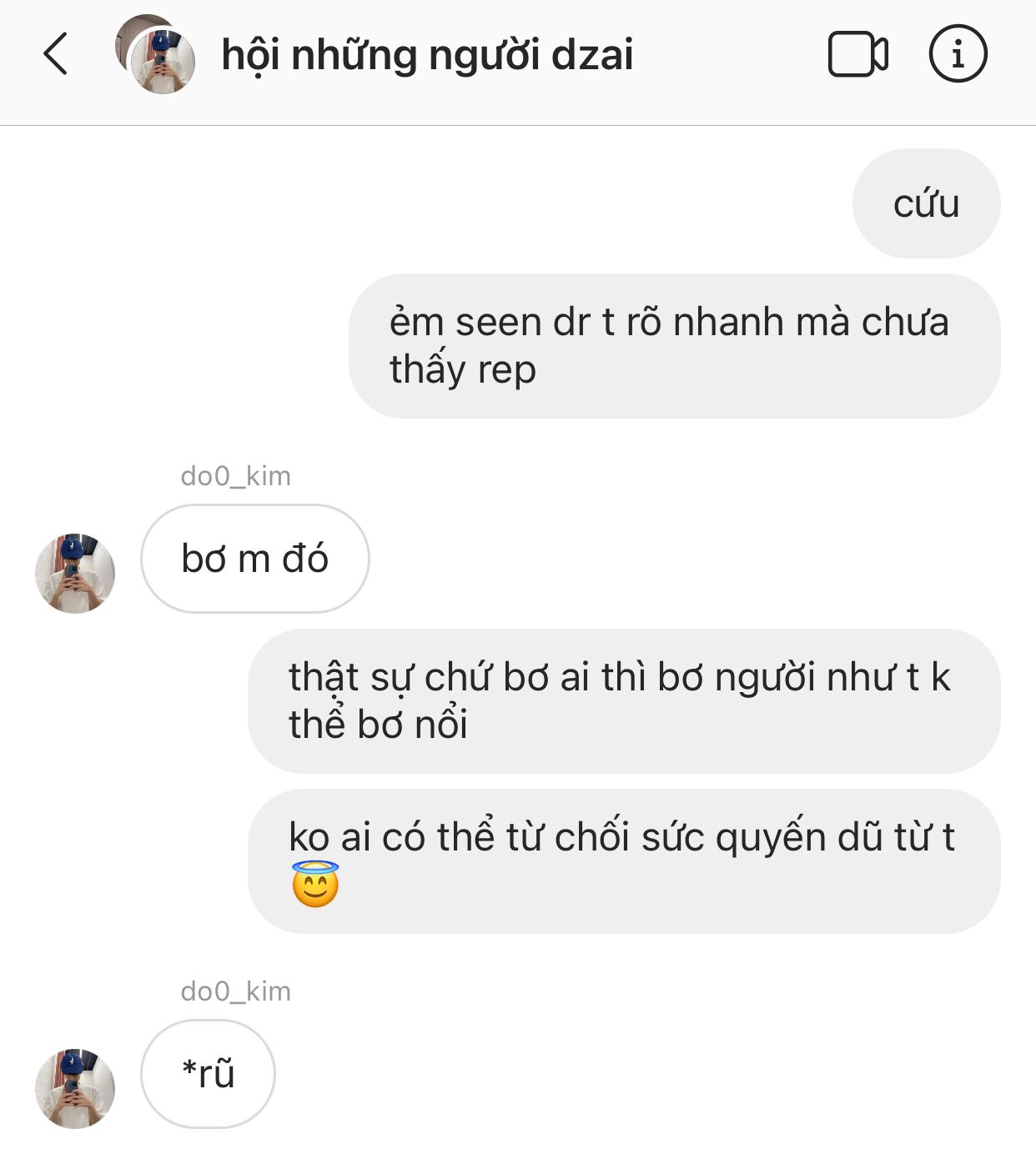Start a video call with the group
The height and width of the screenshot is (1149, 1036).
pos(857,55)
